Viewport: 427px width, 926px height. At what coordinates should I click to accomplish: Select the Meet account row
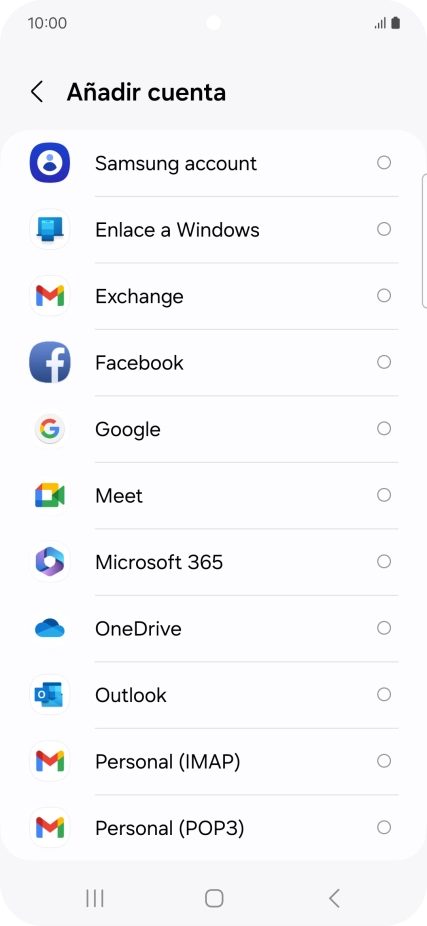click(213, 495)
